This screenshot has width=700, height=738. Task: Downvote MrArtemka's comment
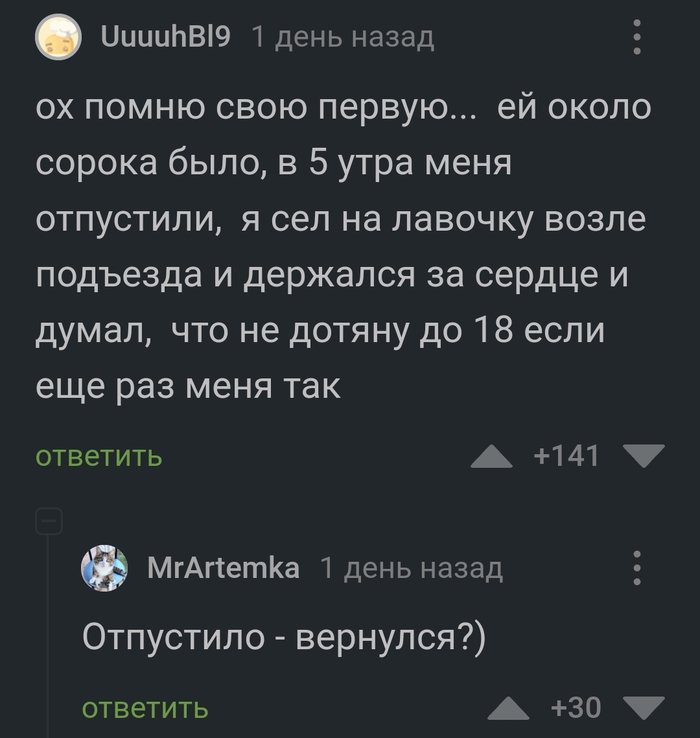pyautogui.click(x=642, y=709)
